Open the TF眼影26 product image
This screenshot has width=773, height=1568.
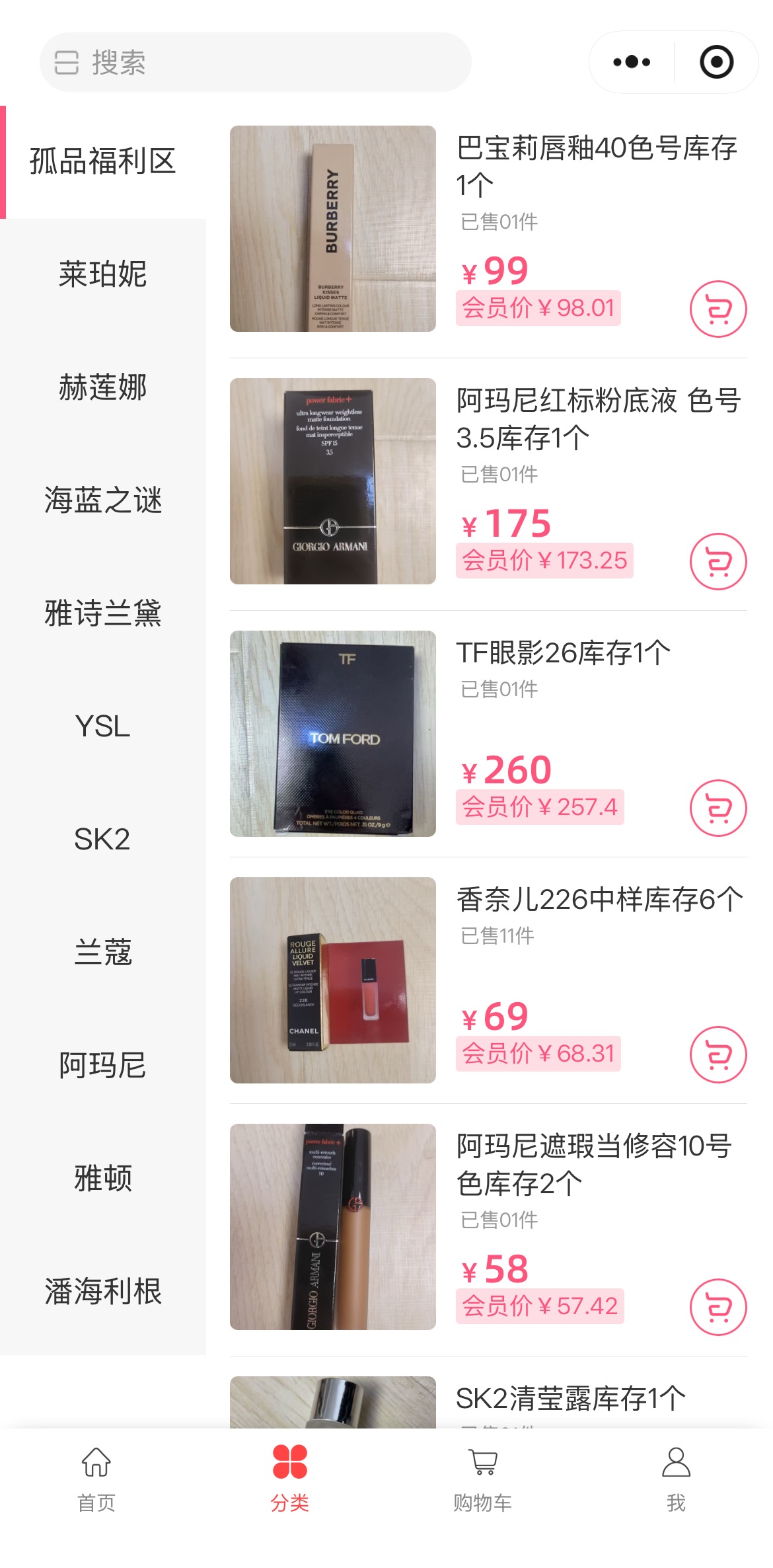(x=332, y=734)
